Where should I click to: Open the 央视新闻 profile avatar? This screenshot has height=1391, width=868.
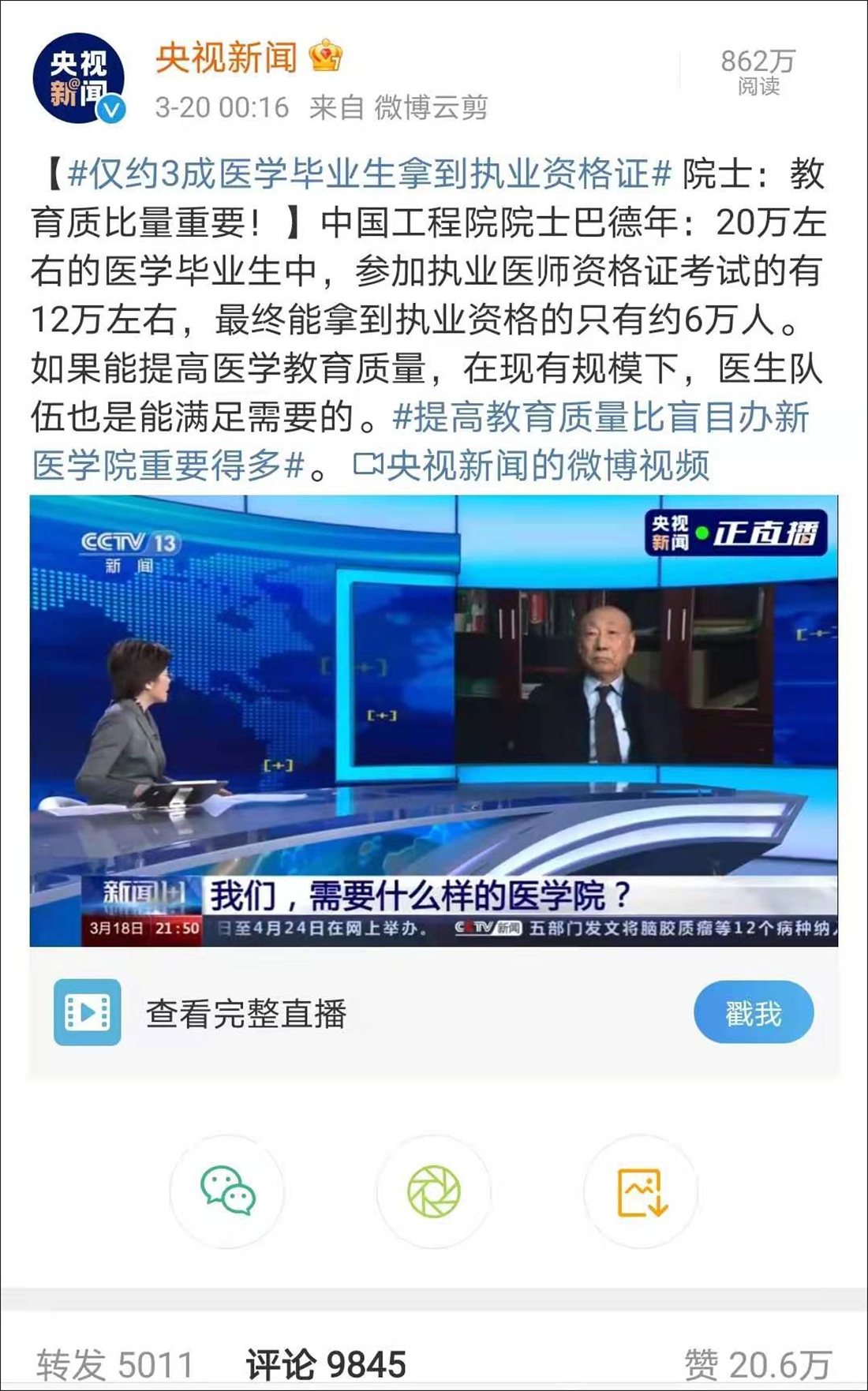[x=78, y=78]
